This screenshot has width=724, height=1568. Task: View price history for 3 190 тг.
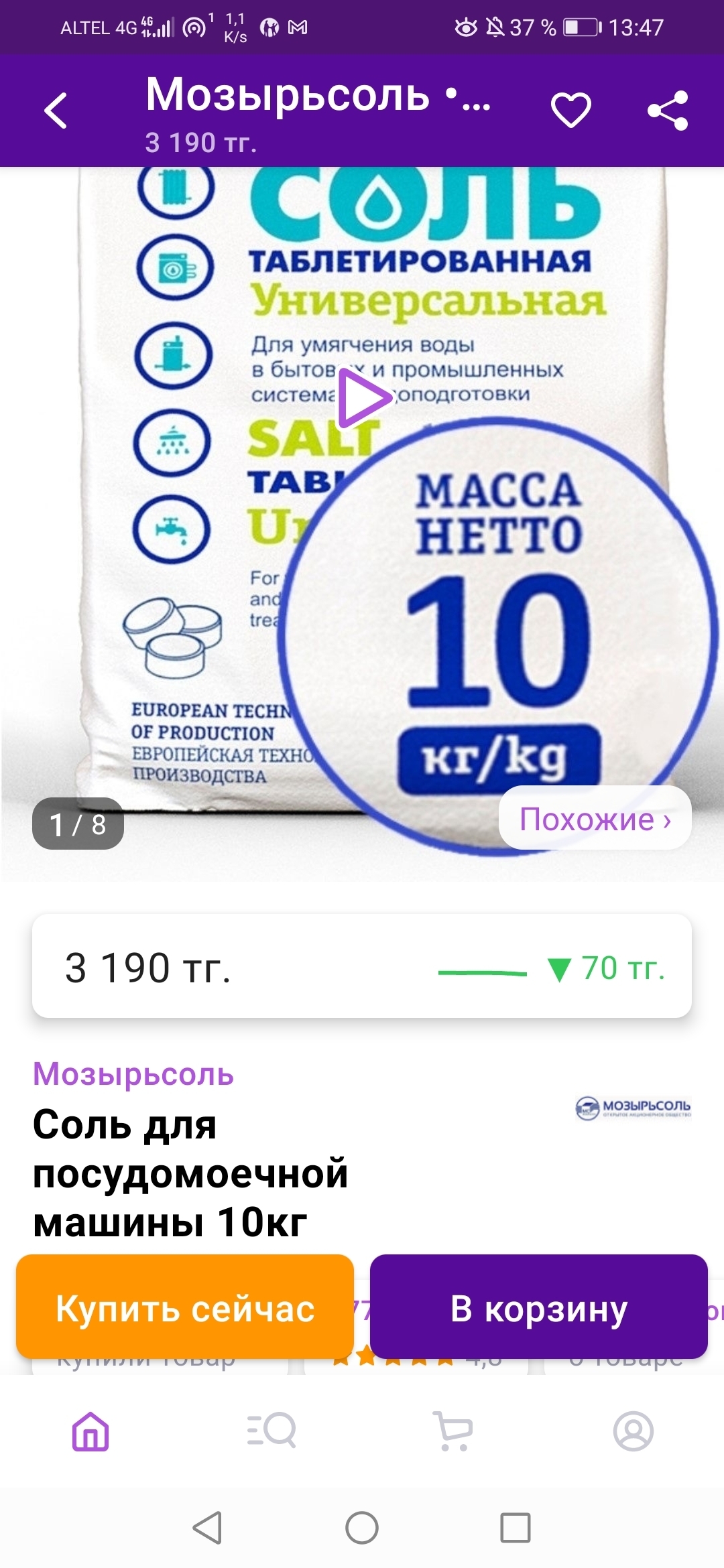(x=362, y=967)
